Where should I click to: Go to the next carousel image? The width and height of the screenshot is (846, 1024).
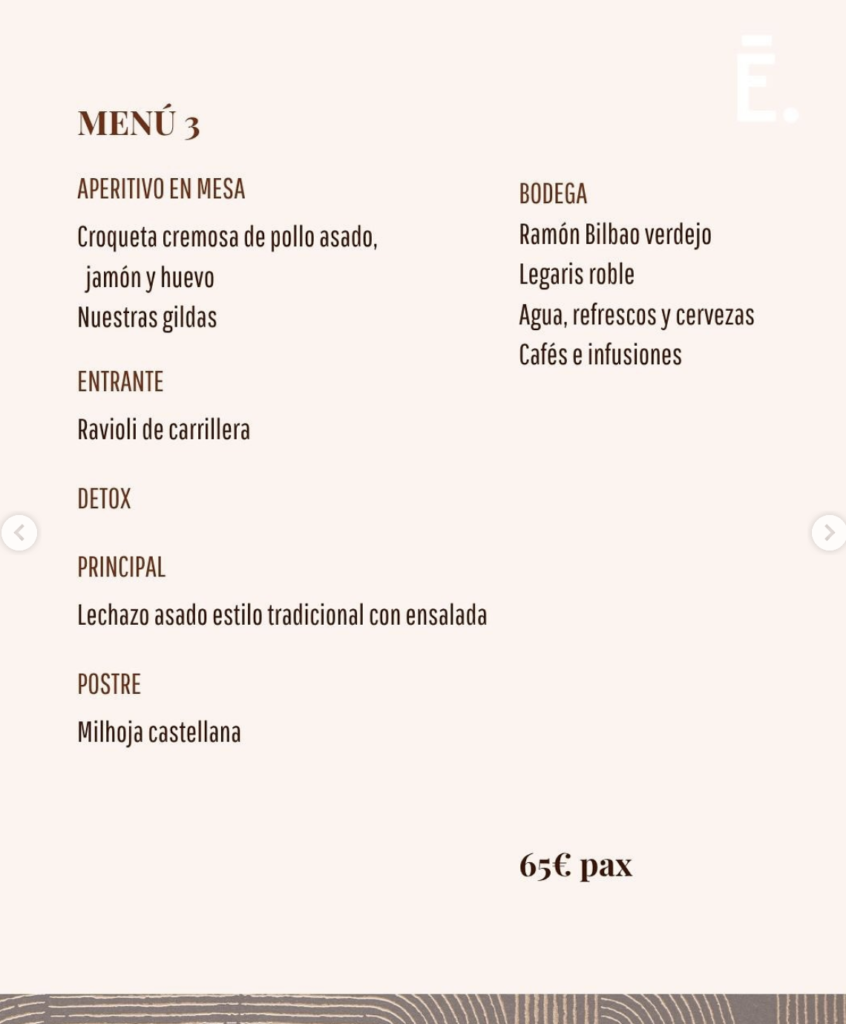point(828,533)
